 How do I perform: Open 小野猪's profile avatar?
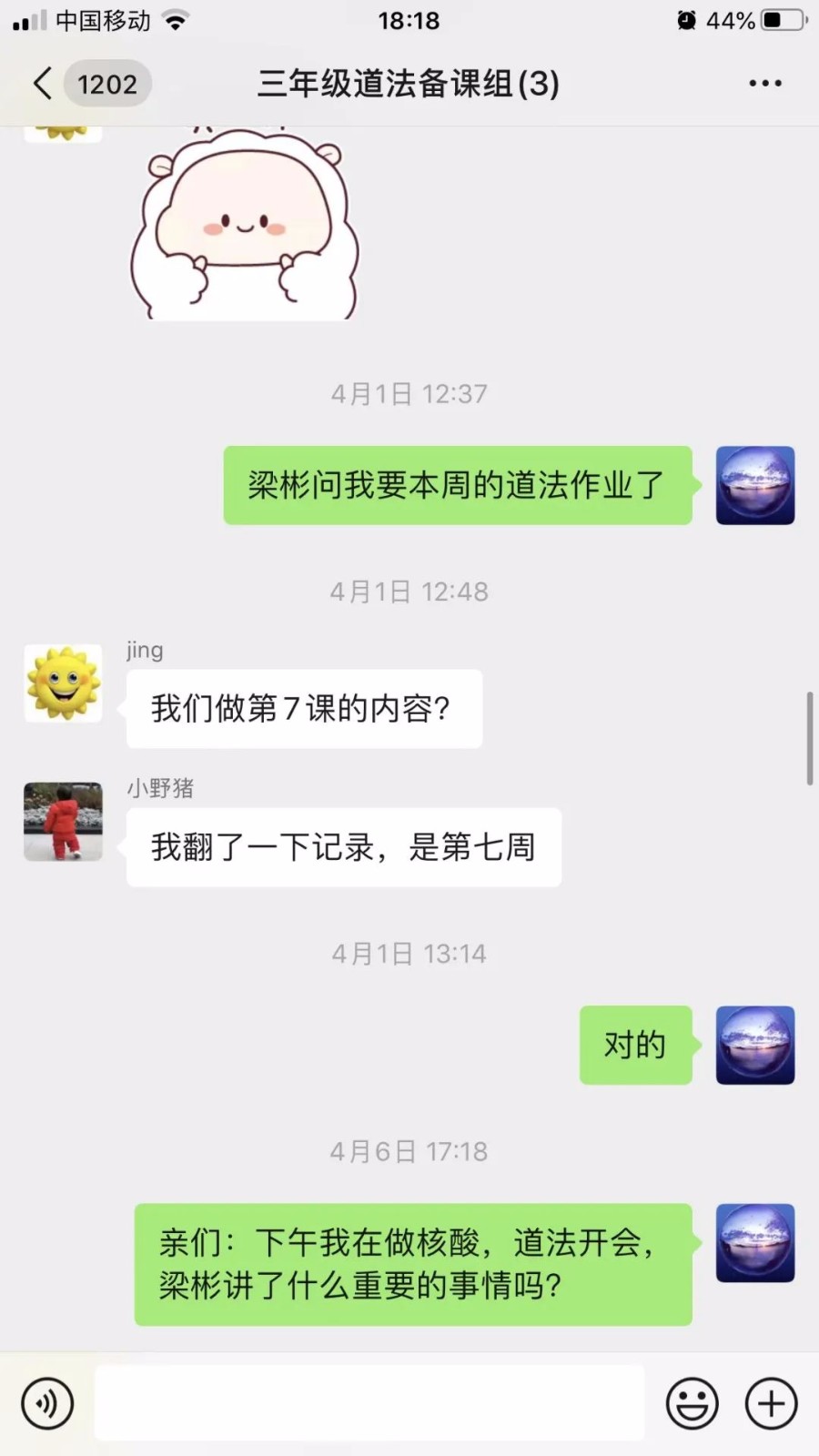coord(63,822)
